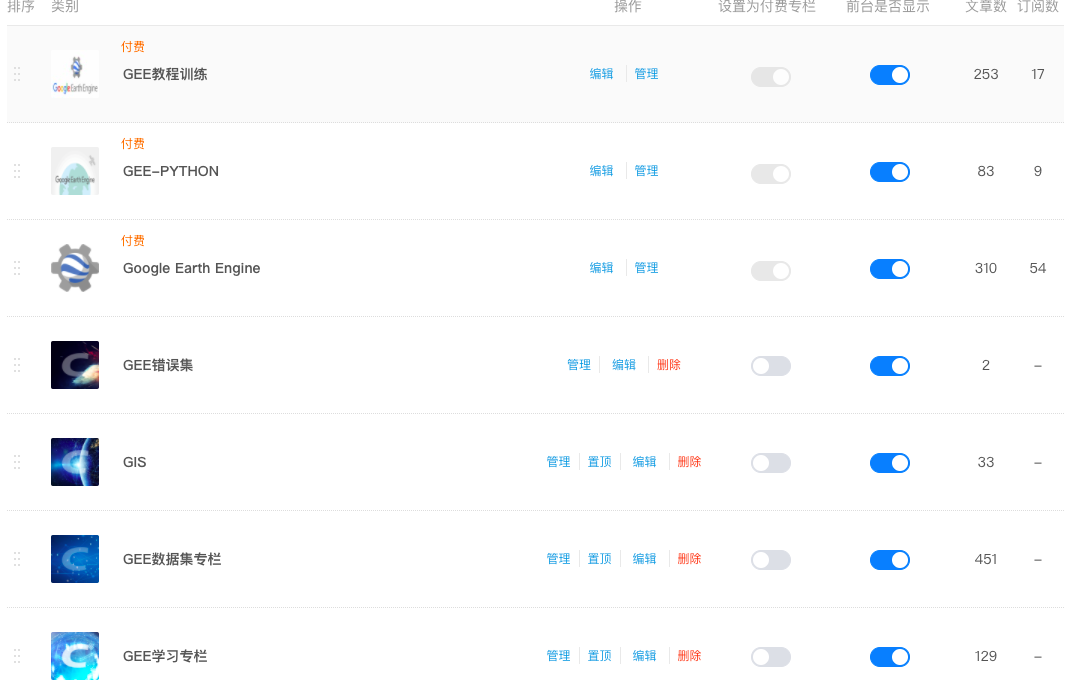Delete the GEE错误集 column
Viewport: 1080px width, 694px height.
(669, 365)
